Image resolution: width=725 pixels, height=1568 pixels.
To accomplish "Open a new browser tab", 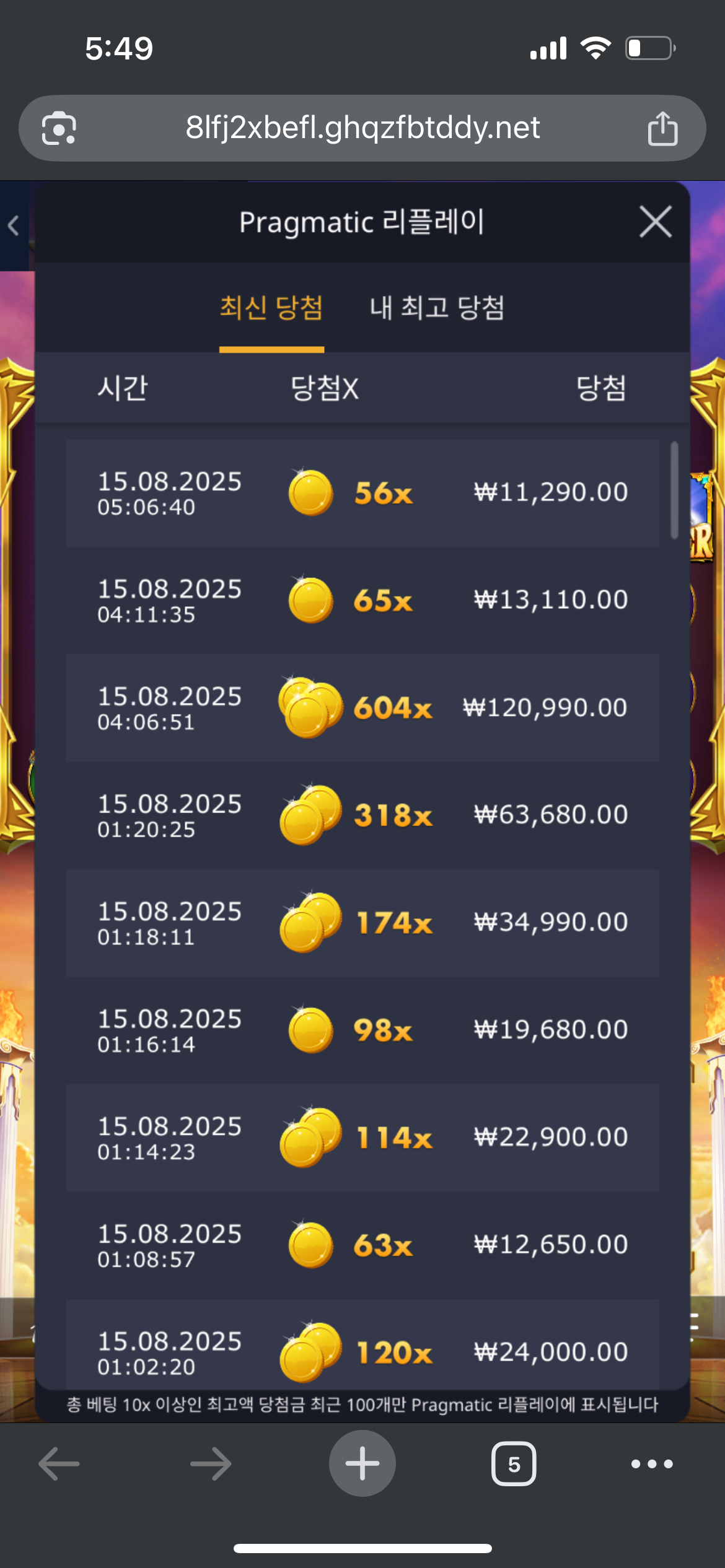I will [x=362, y=1464].
